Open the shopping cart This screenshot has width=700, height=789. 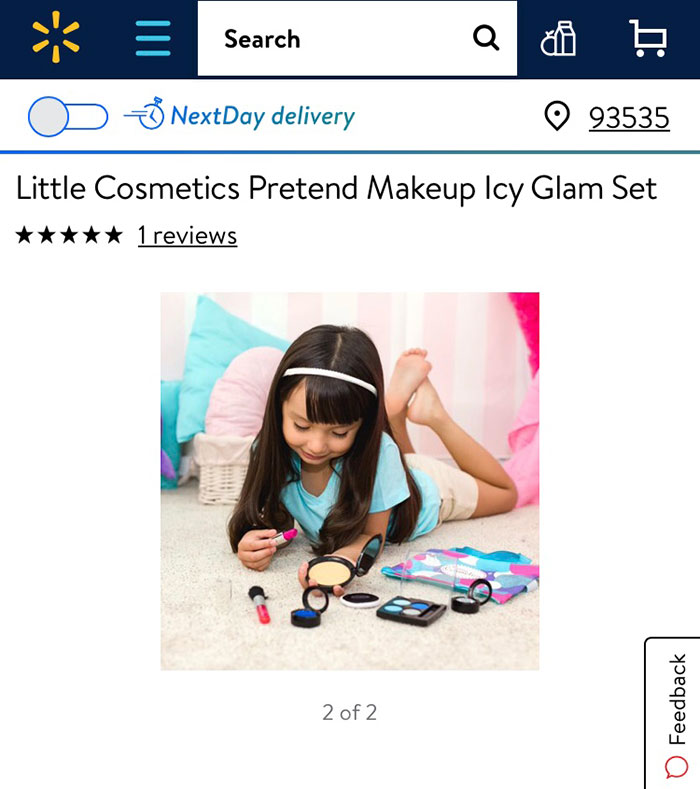(x=648, y=38)
